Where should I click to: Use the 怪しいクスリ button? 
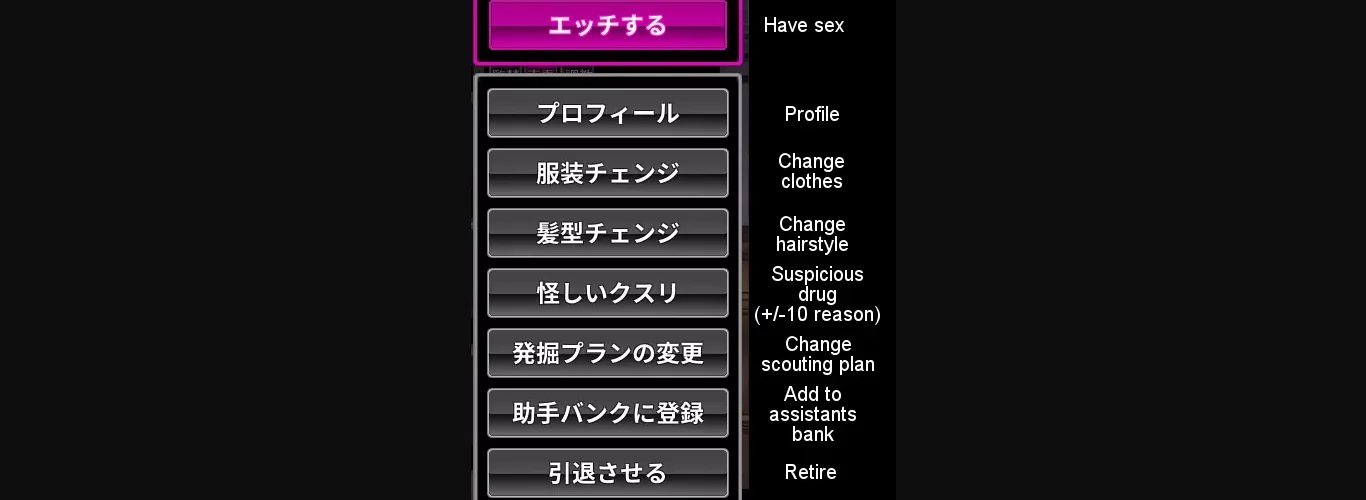607,293
